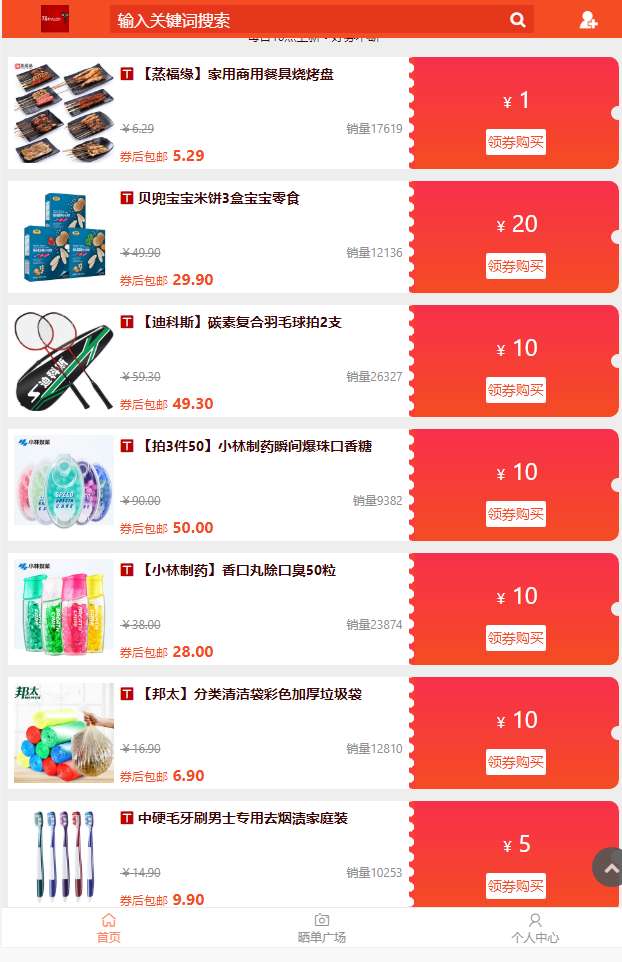Switch to the 晒单广场 tab
The image size is (622, 962).
coord(322,928)
